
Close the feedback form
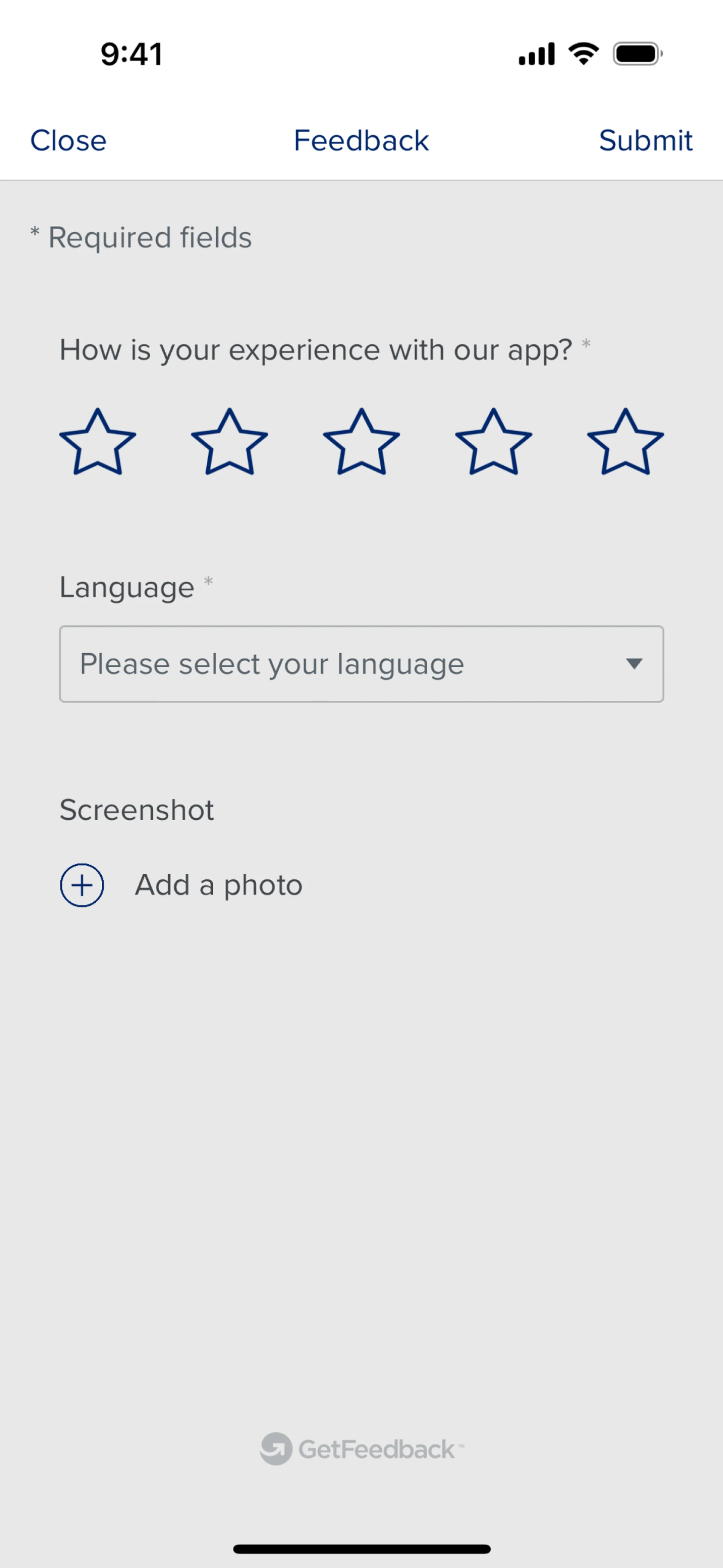pos(68,141)
